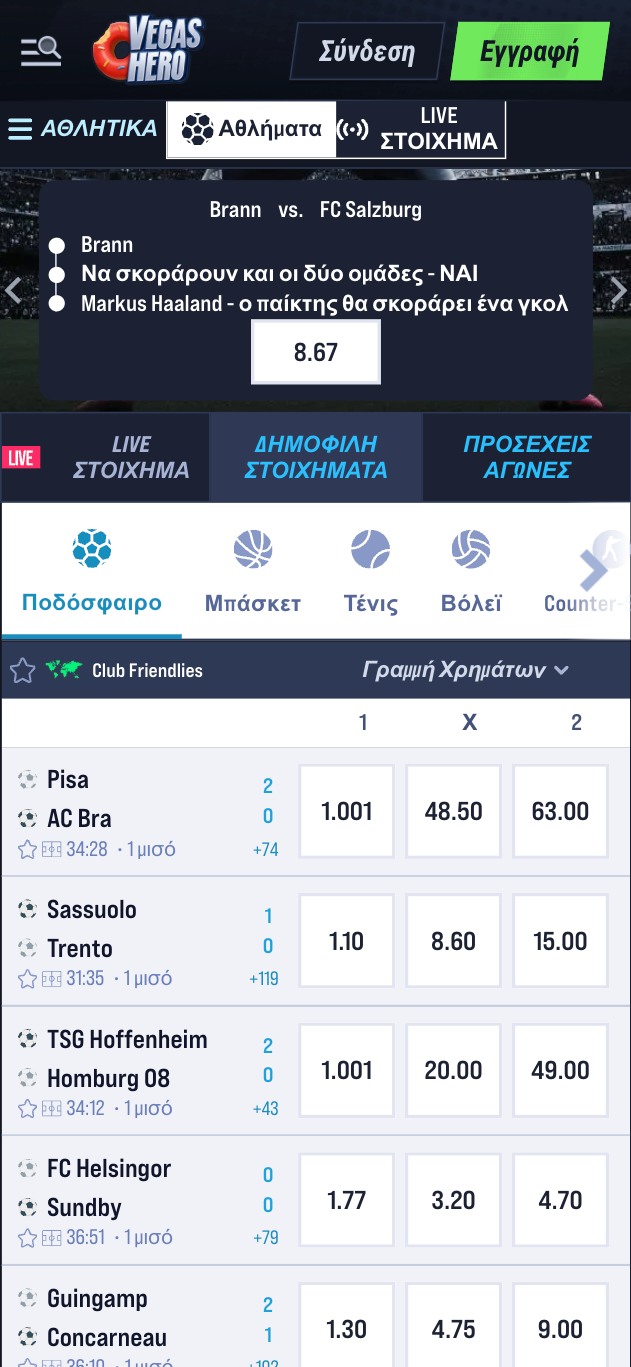Open the search menu icon
Screen dimensions: 631x1367
(41, 50)
